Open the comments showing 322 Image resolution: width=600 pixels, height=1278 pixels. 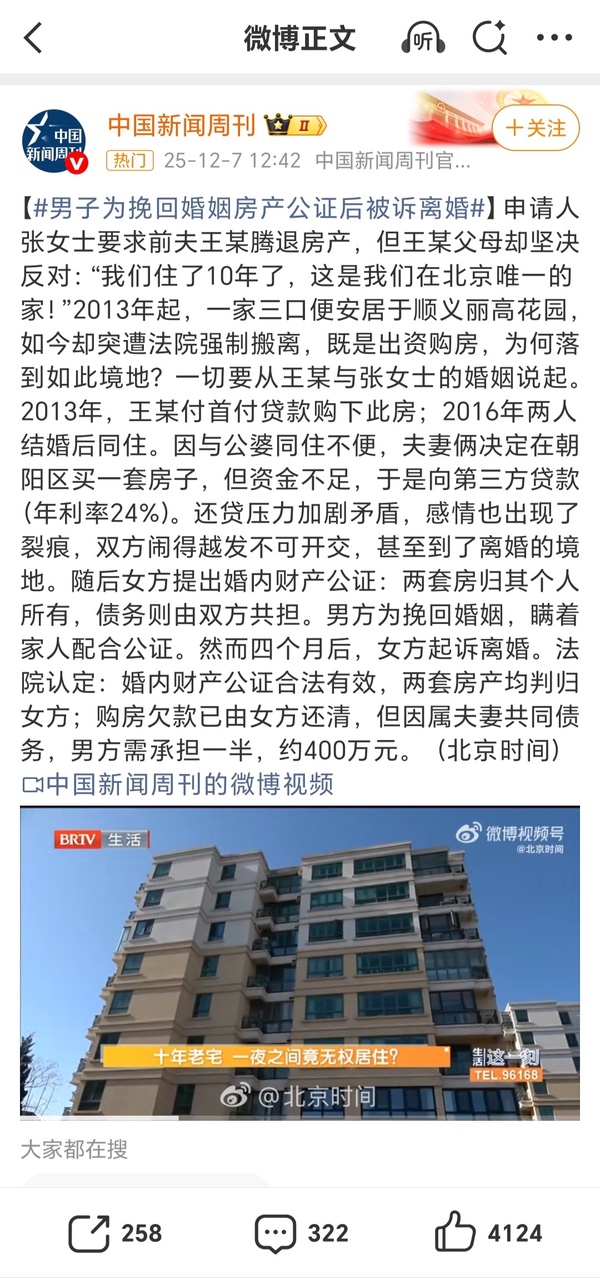tap(301, 1233)
